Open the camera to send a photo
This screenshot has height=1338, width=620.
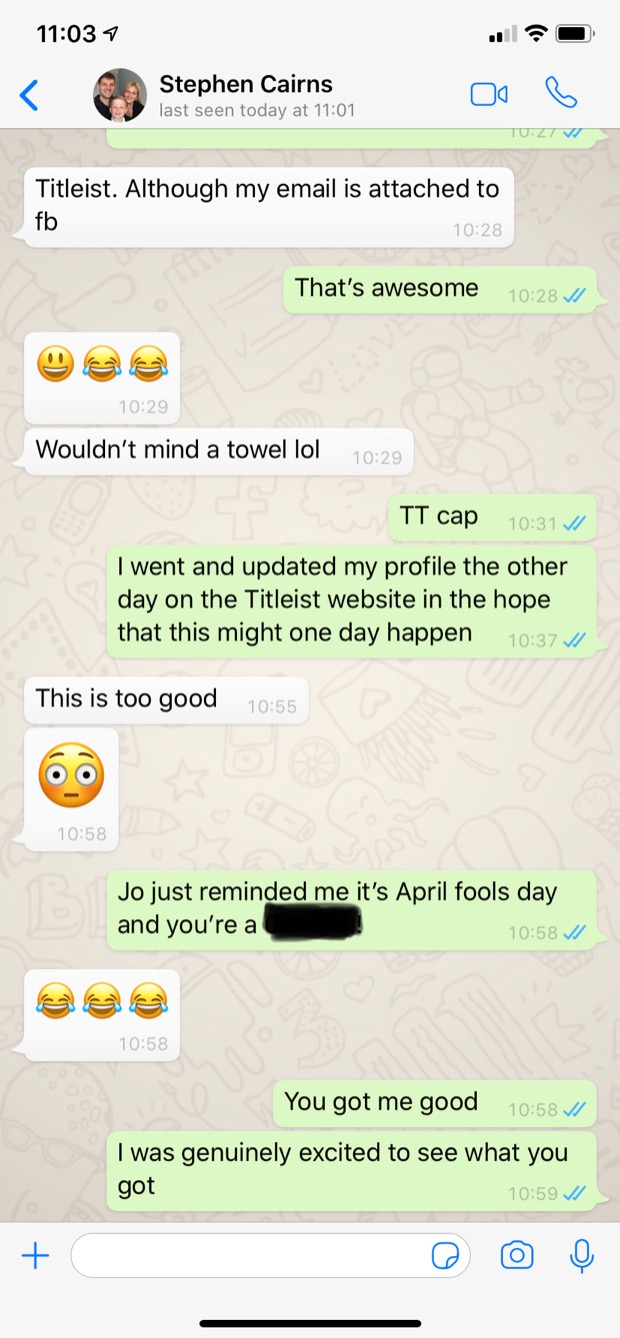pos(517,1255)
